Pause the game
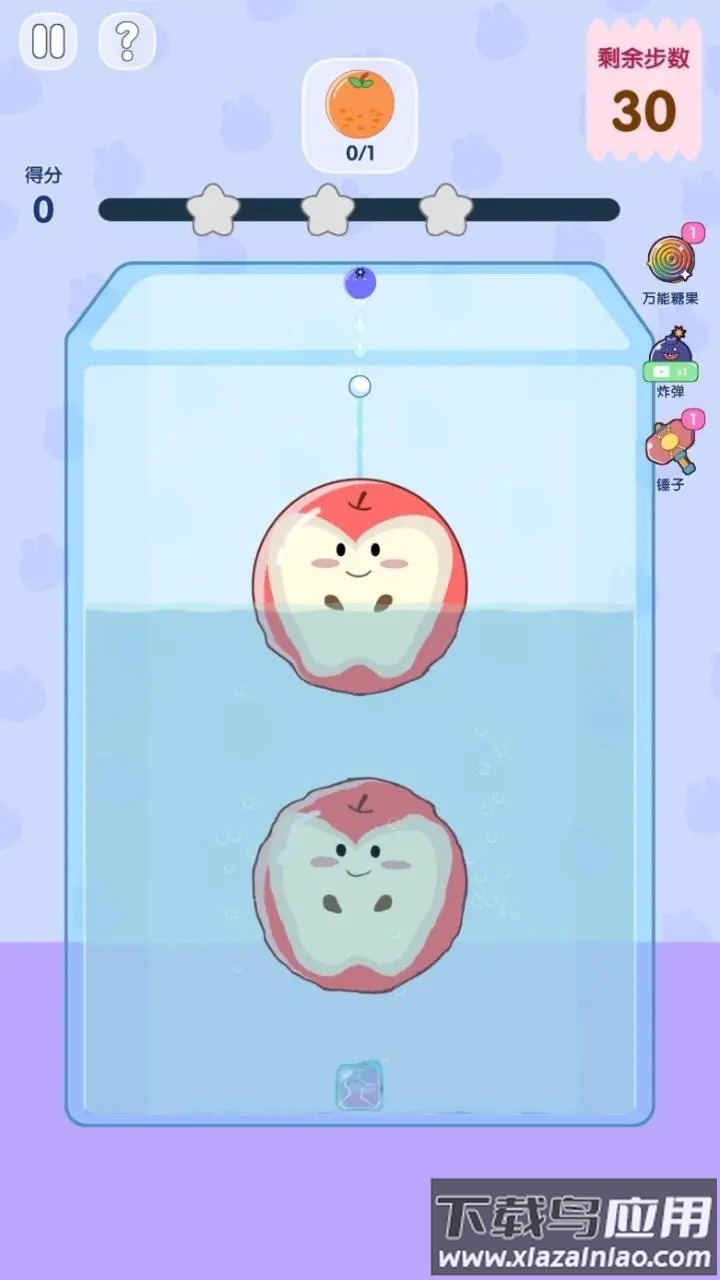This screenshot has height=1280, width=720. (x=48, y=41)
